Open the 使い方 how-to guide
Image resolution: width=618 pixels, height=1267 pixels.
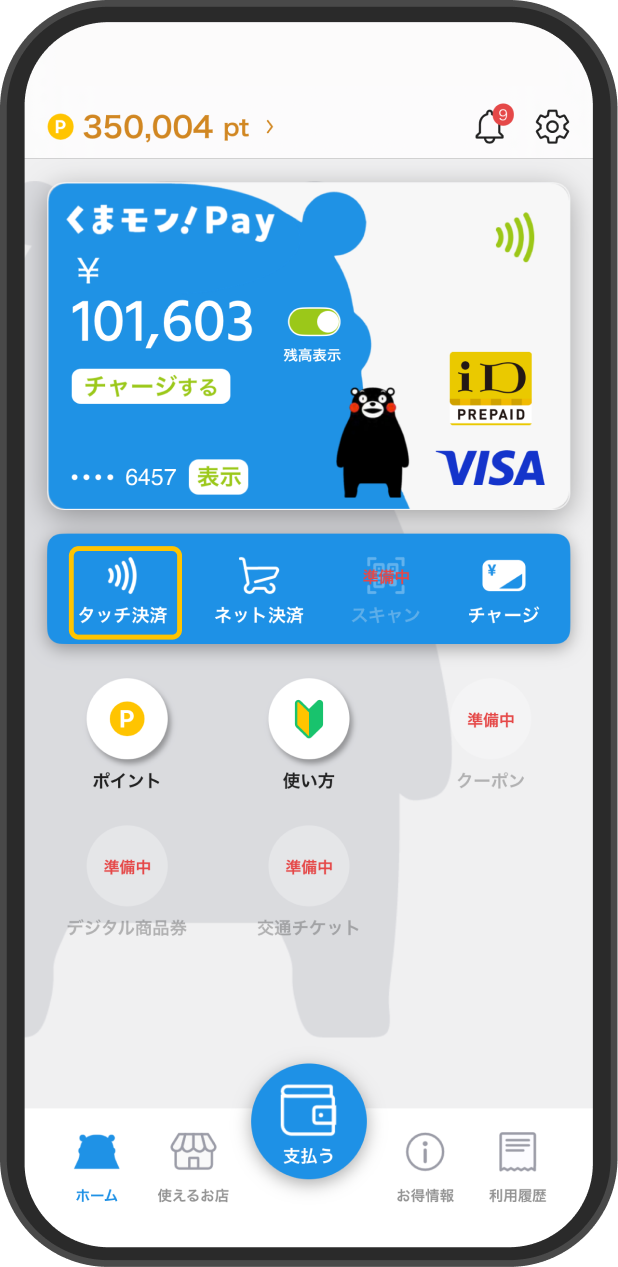tap(309, 720)
